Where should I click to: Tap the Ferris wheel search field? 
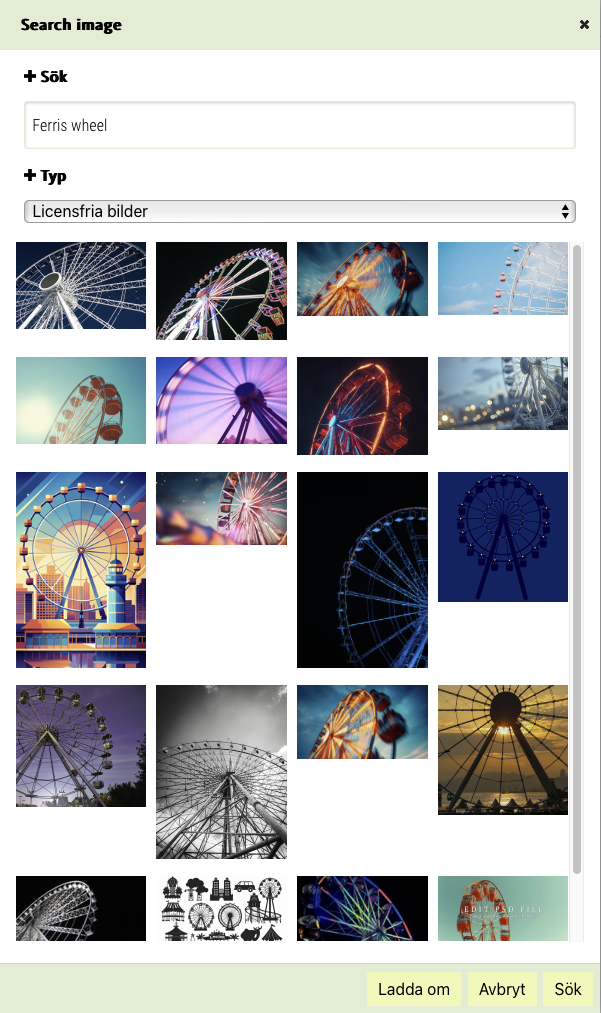pos(300,125)
